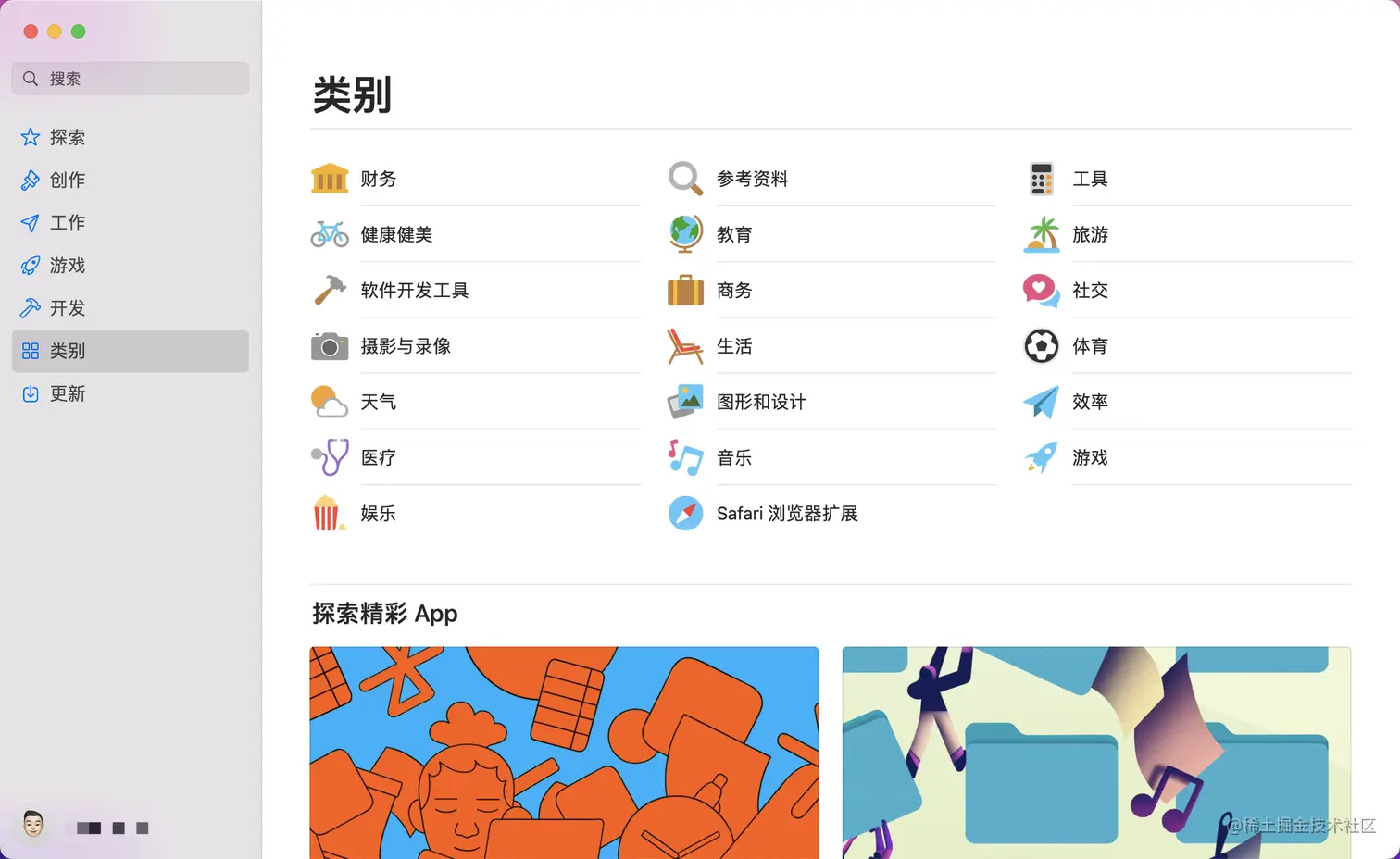Viewport: 1400px width, 859px height.
Task: Open the 教育 category
Action: coord(733,234)
